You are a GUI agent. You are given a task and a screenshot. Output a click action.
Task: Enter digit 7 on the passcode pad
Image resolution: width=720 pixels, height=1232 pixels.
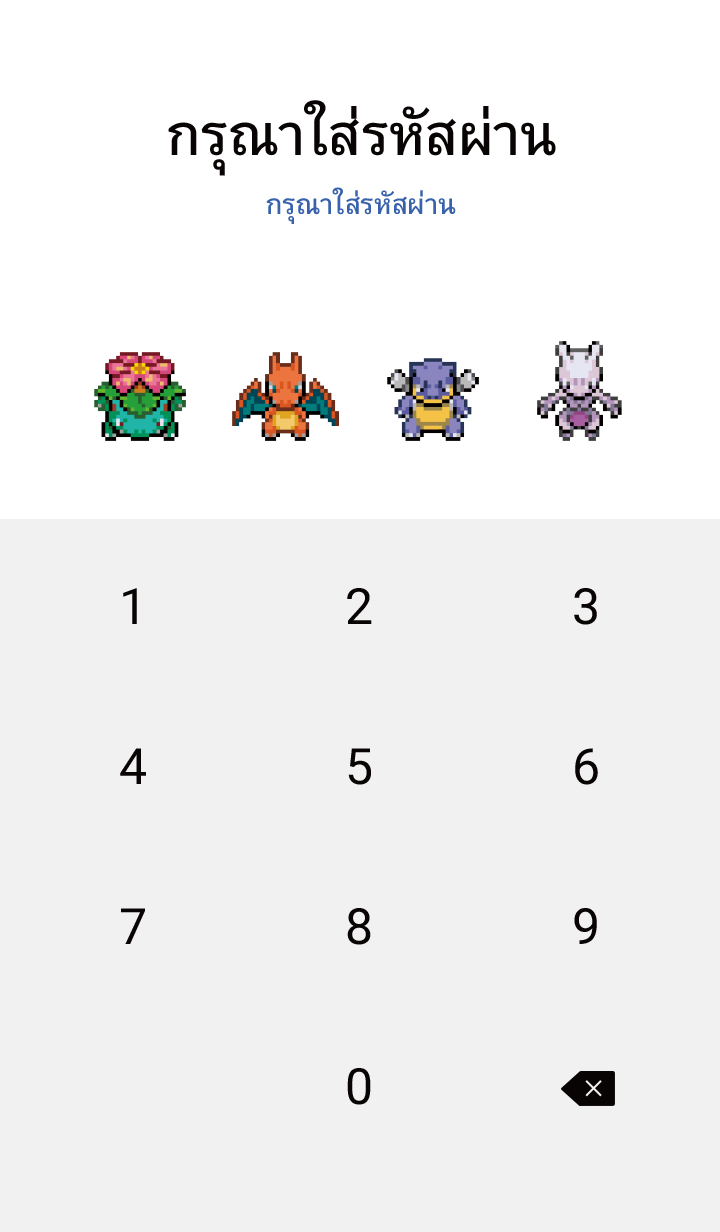pos(132,927)
